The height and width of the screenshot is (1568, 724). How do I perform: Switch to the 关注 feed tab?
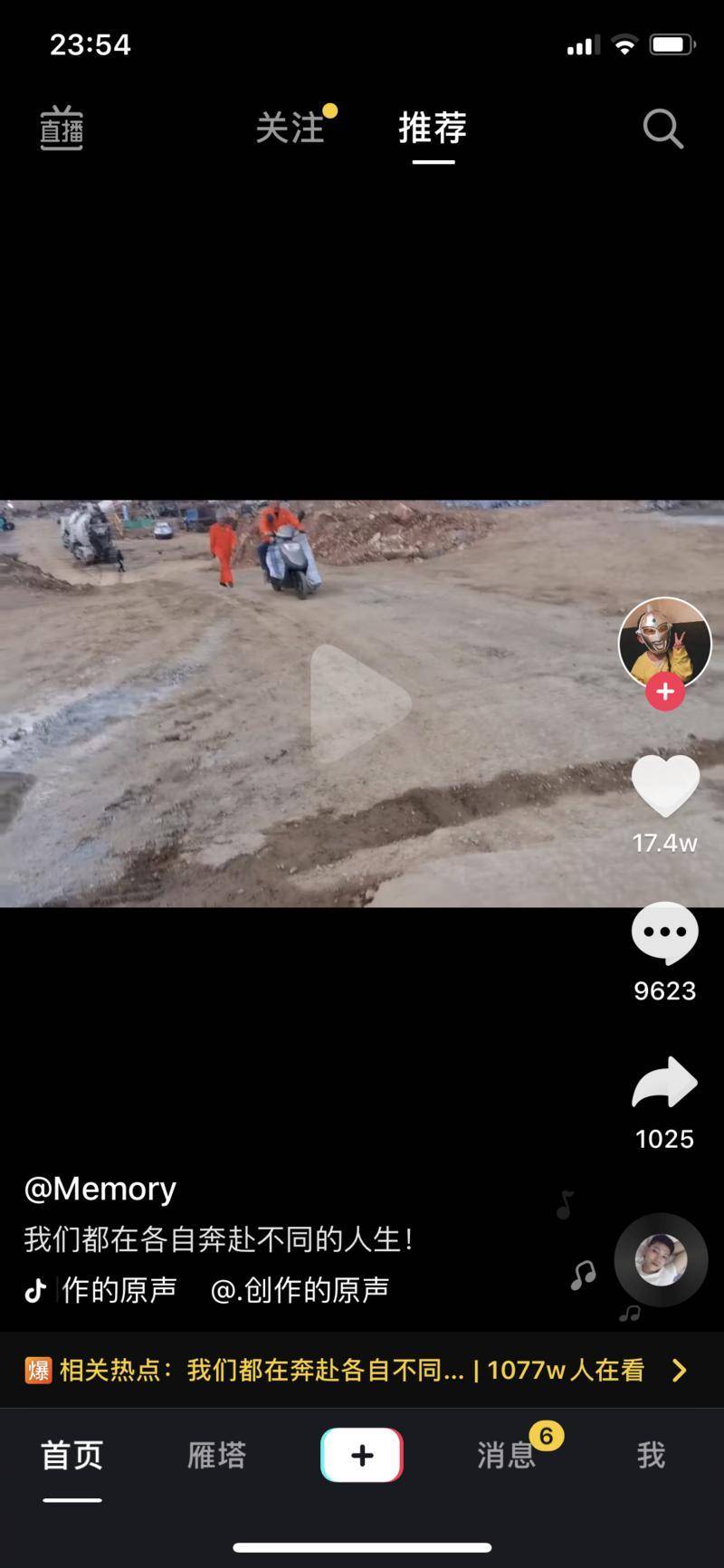click(290, 128)
